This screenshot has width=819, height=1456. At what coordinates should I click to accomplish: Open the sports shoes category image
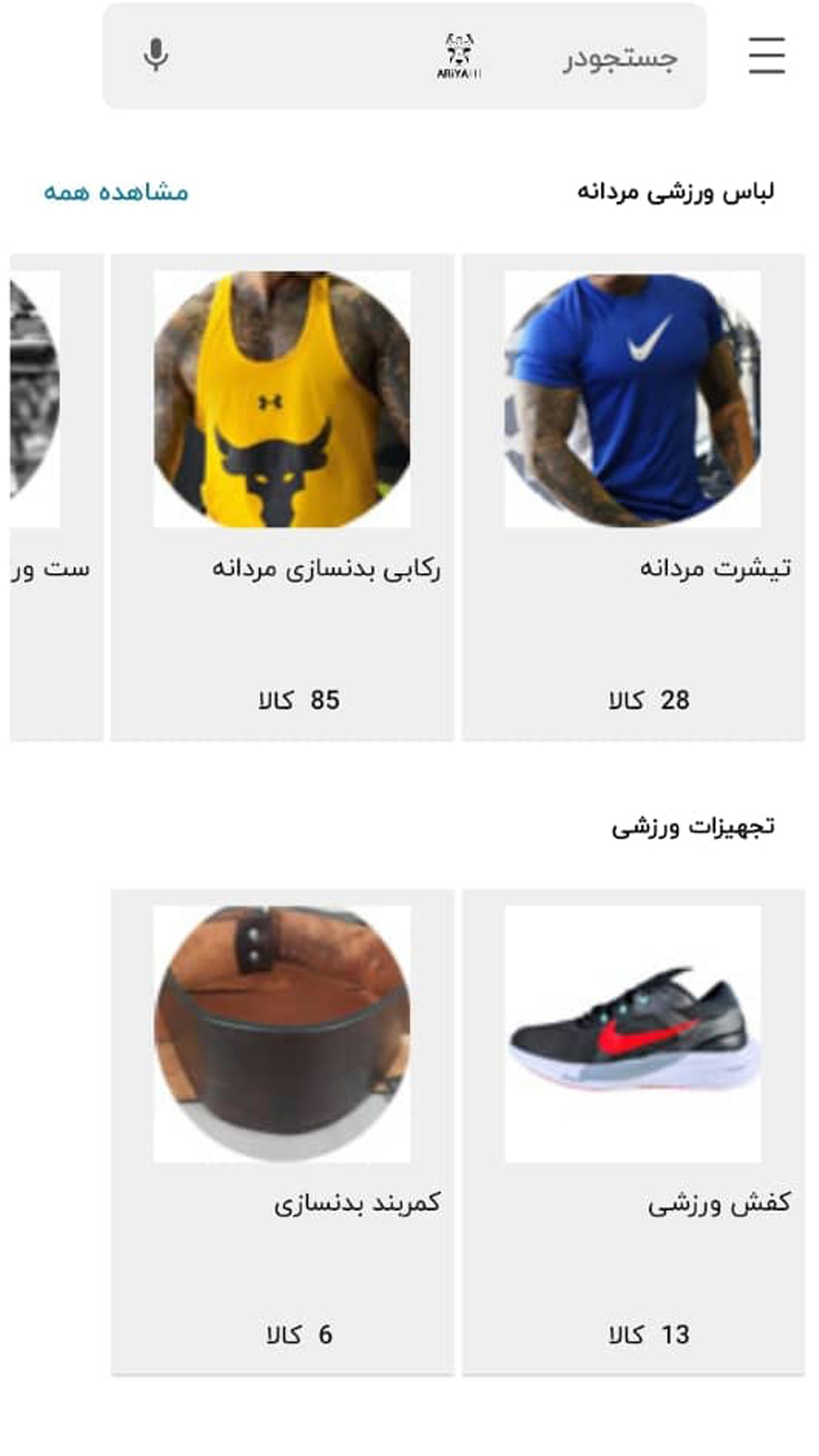[635, 1033]
